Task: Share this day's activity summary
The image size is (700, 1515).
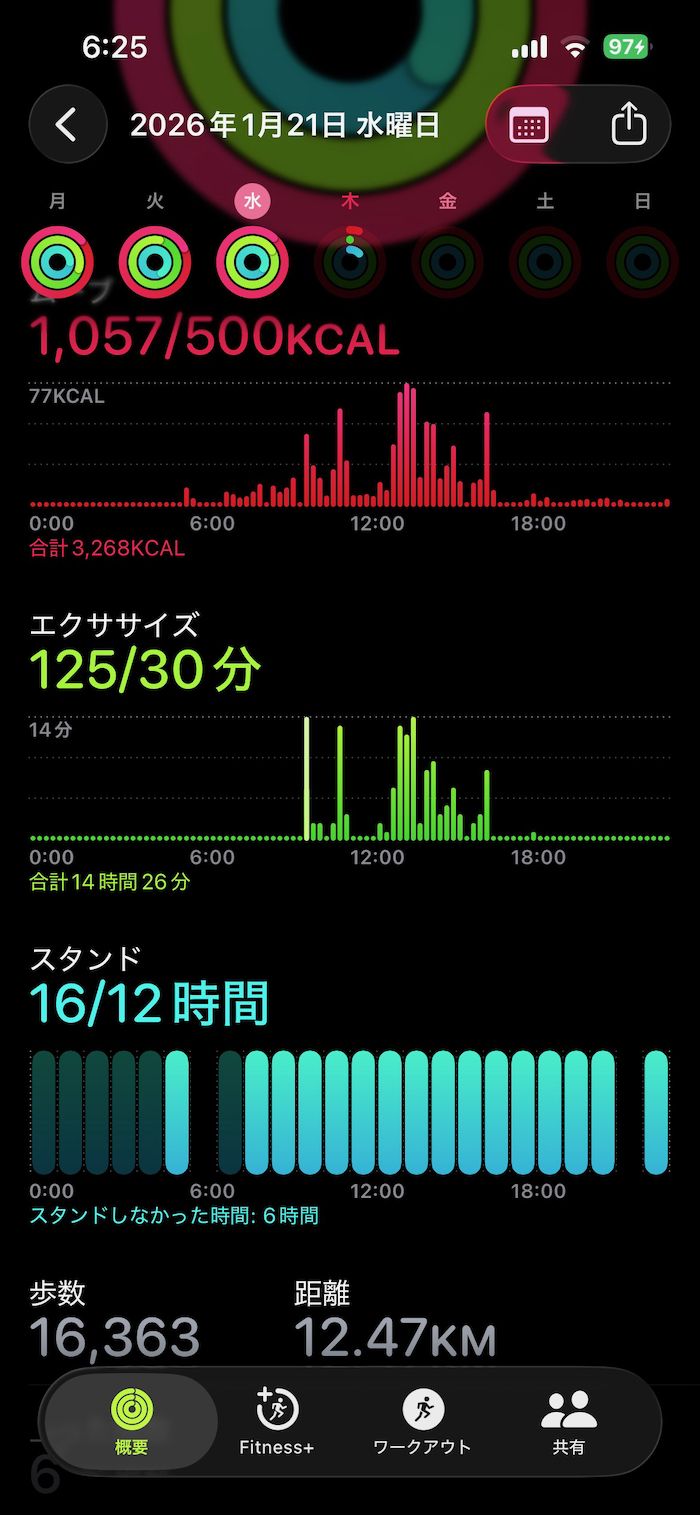Action: (628, 126)
